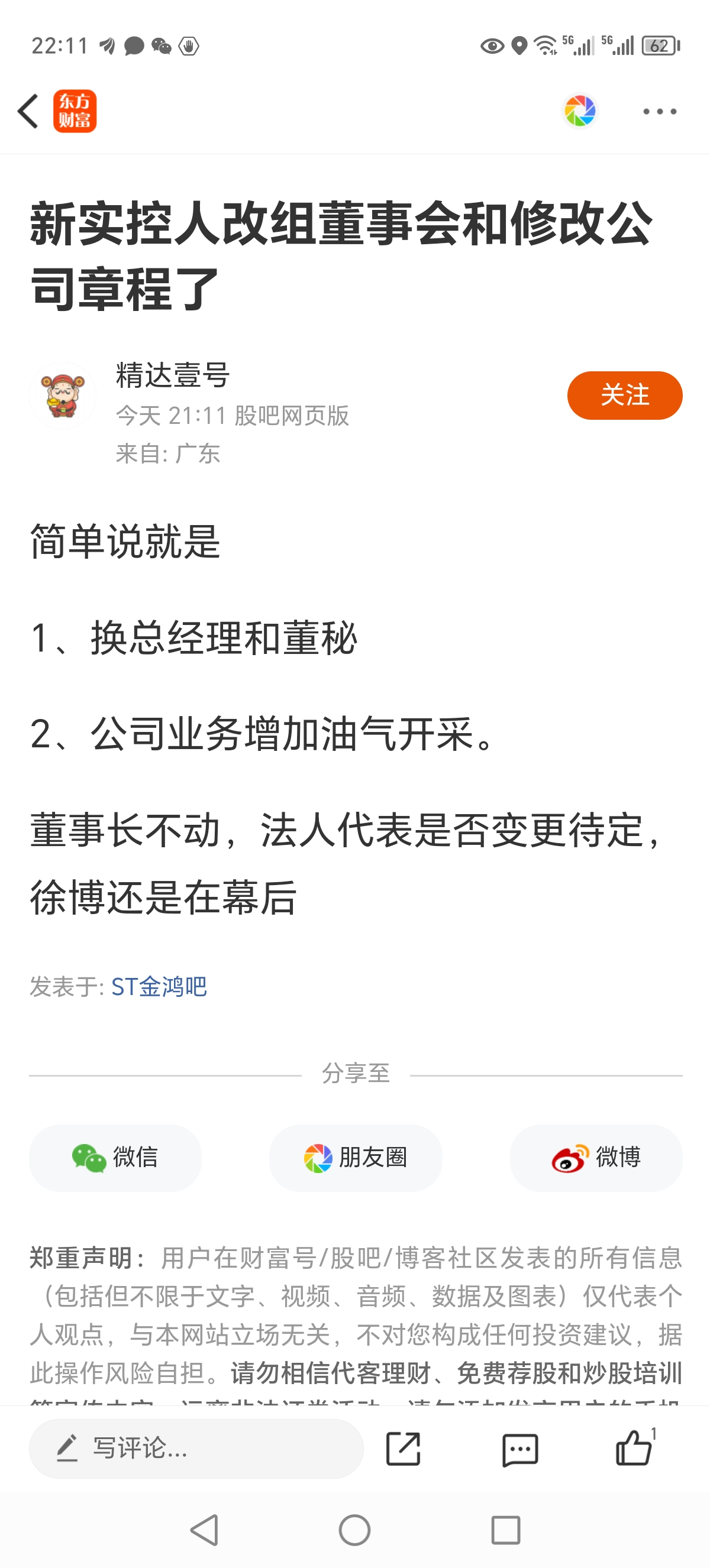Open the ST金鸿吧 forum link

[159, 987]
